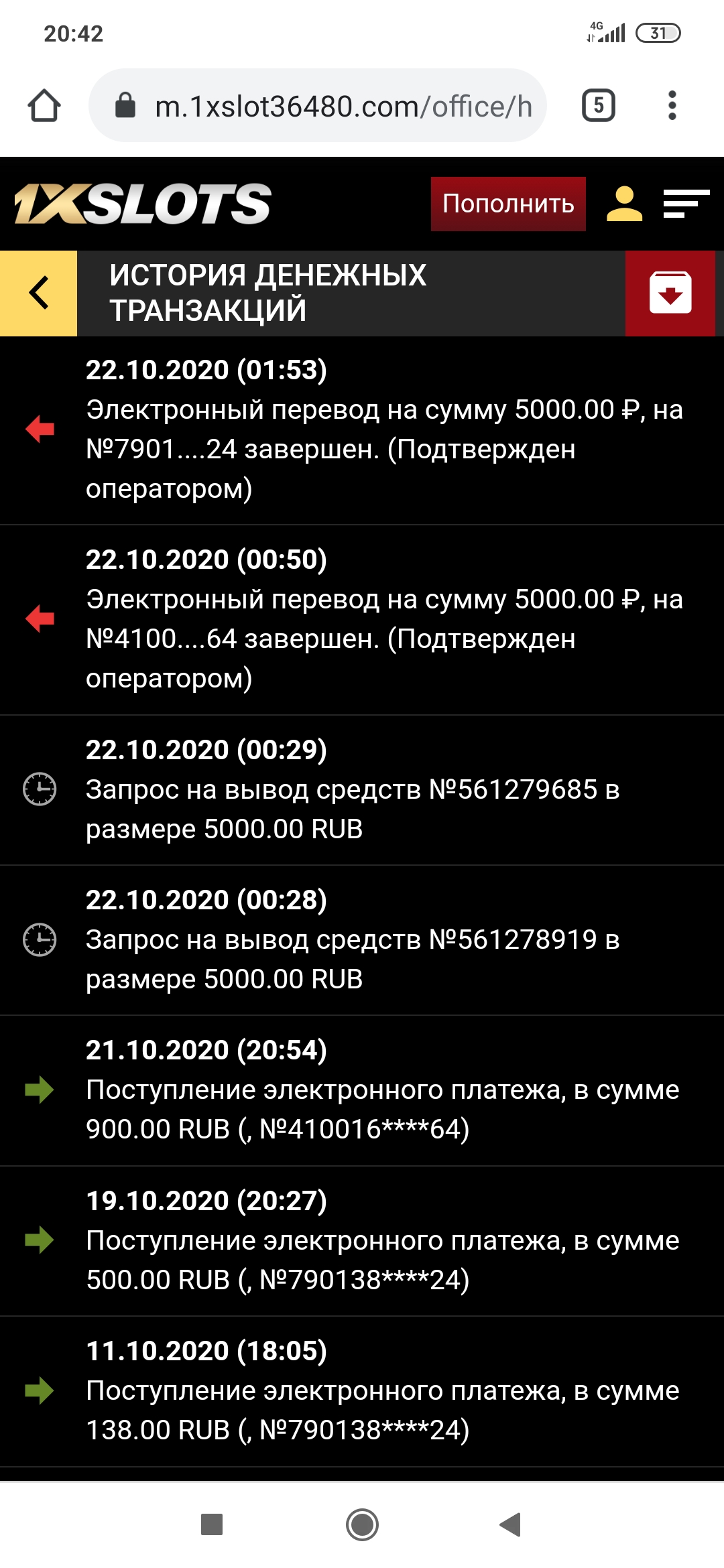Tap the red download archive icon
Image resolution: width=724 pixels, height=1568 pixels.
tap(670, 293)
